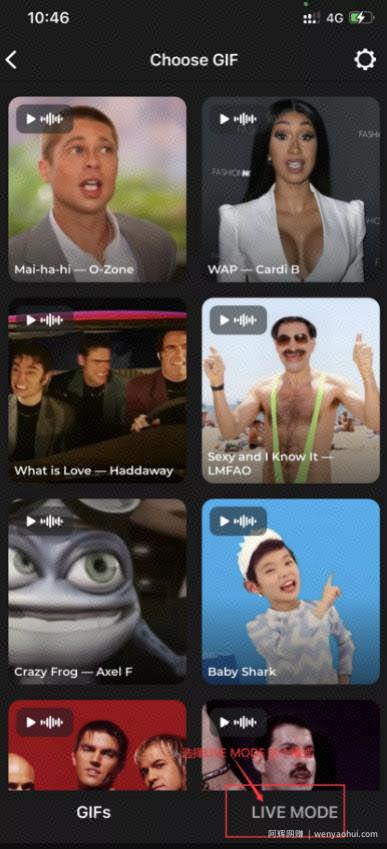Open the settings gear
This screenshot has height=849, width=387.
[x=365, y=60]
